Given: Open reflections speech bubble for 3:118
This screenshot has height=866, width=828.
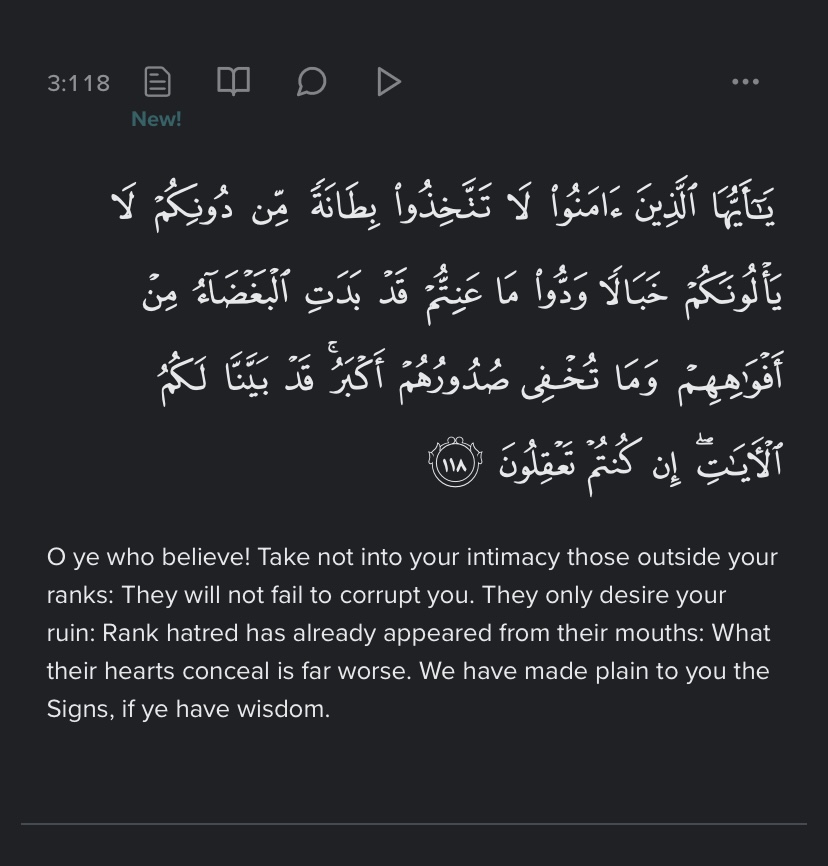Looking at the screenshot, I should (x=311, y=82).
